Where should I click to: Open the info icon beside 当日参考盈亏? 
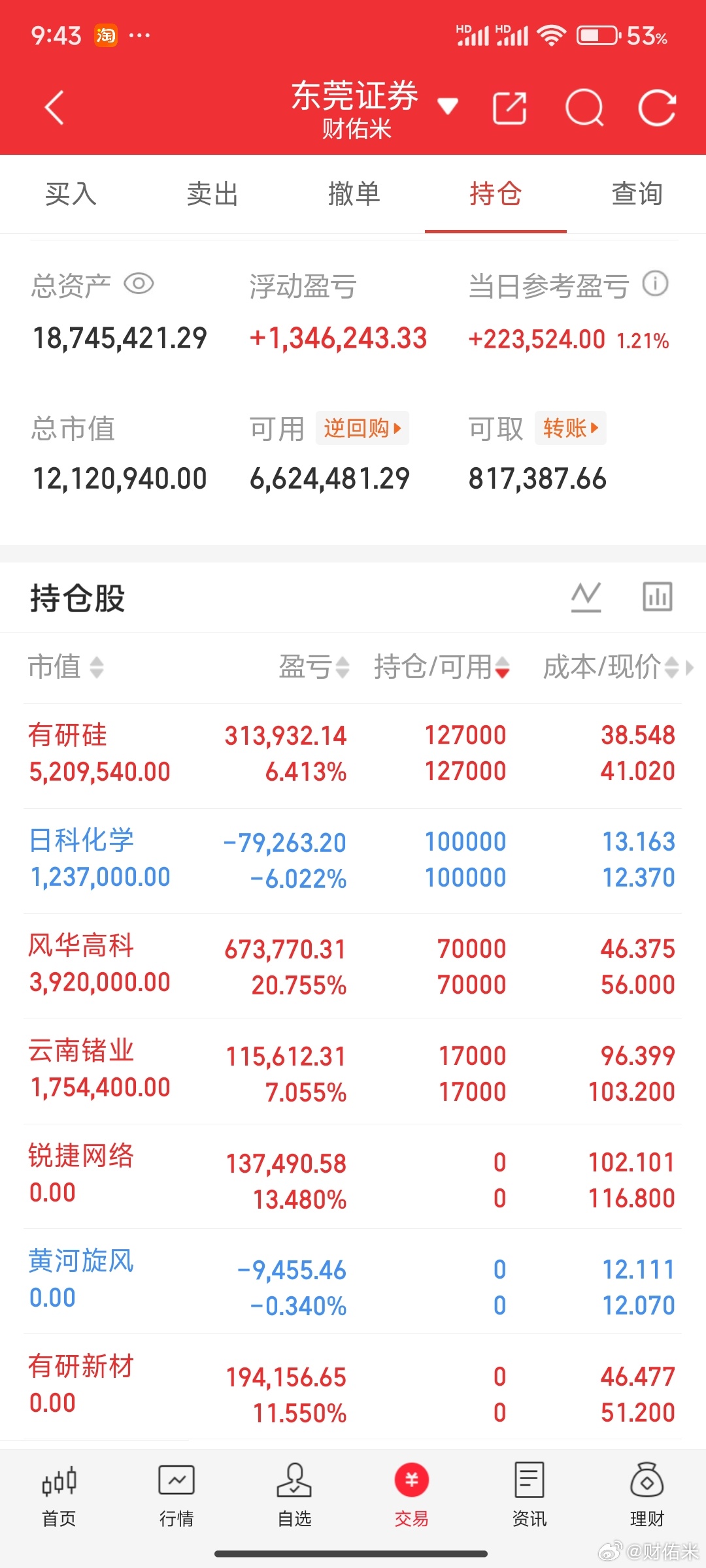pos(655,284)
